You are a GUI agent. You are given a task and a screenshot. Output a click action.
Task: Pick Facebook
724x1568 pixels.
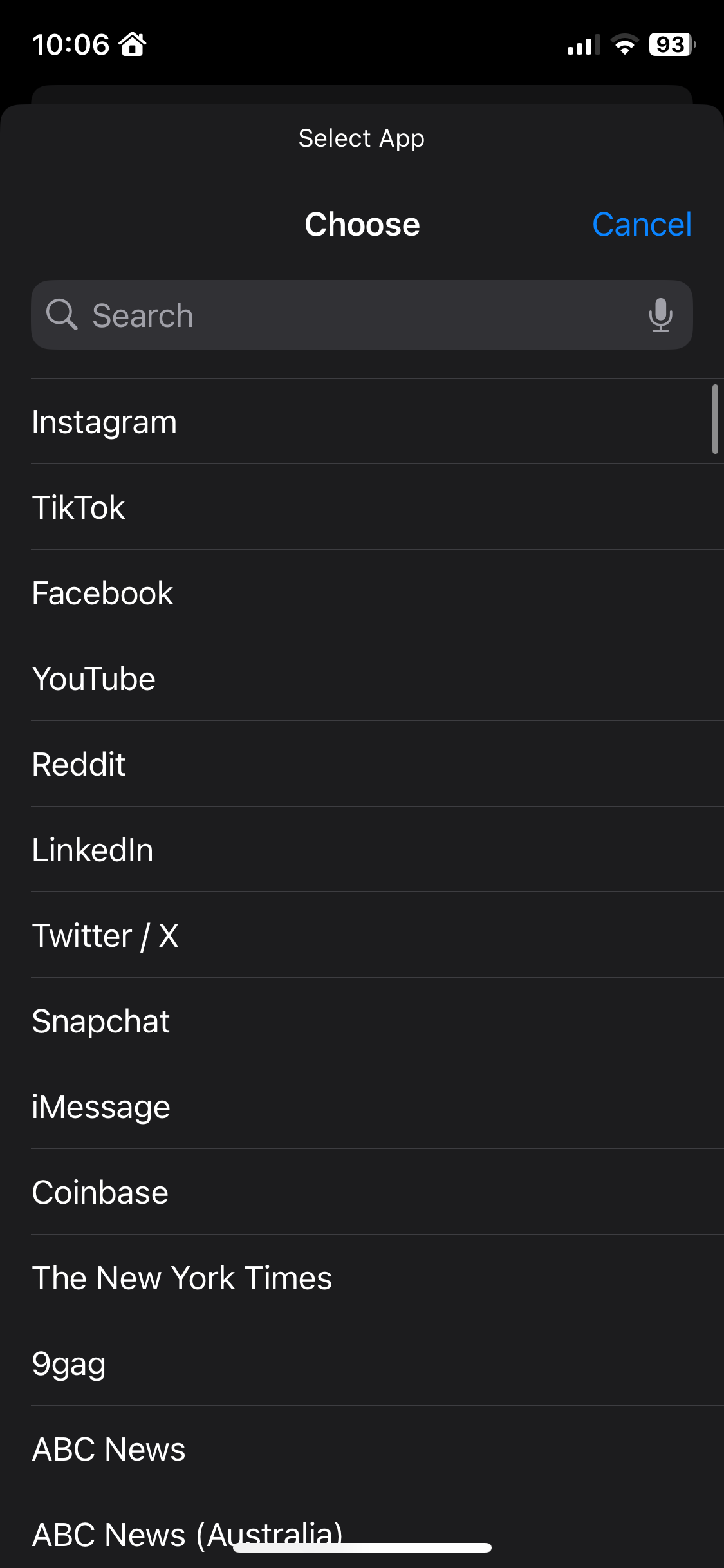[377, 593]
